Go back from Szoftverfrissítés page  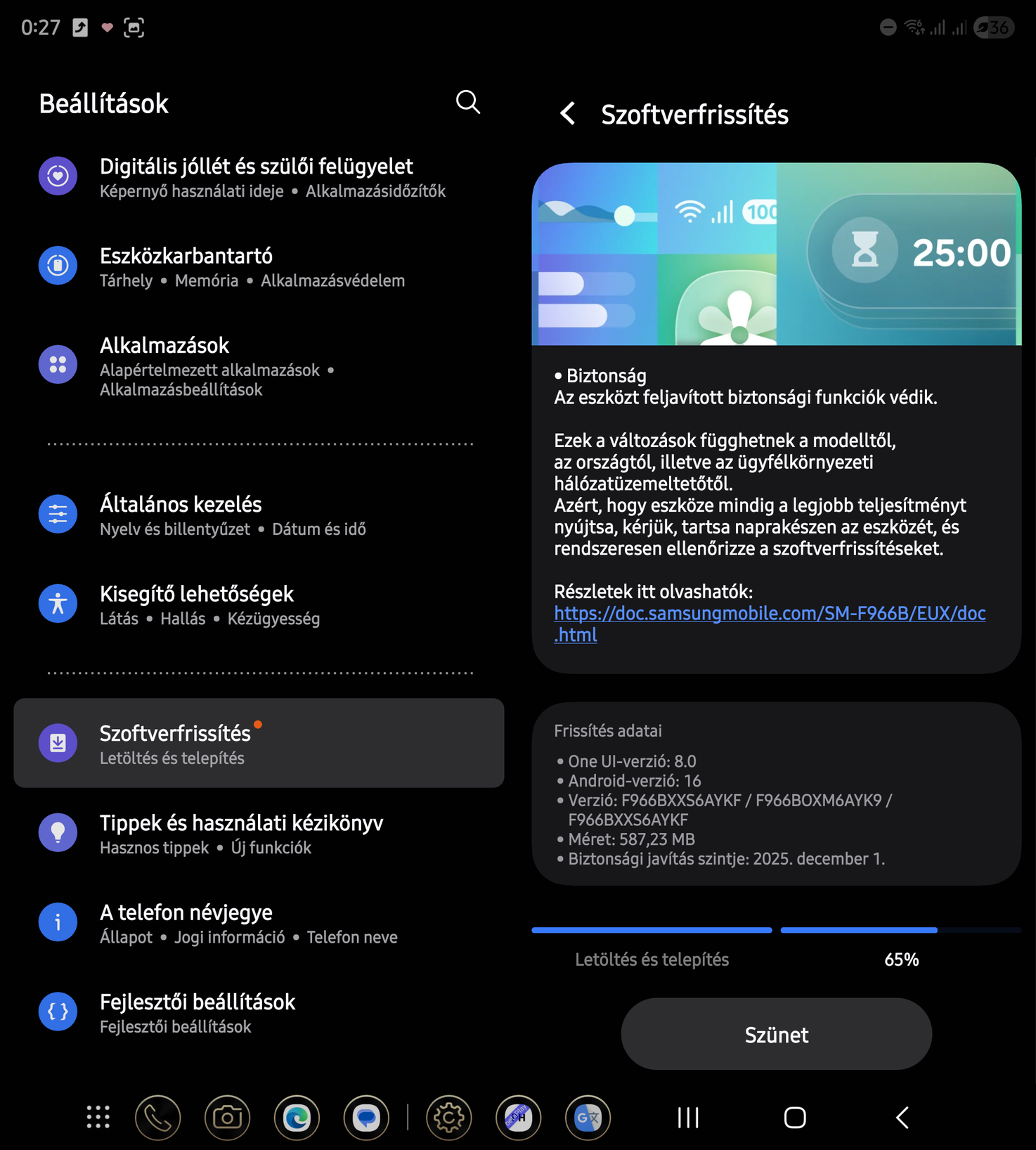pyautogui.click(x=568, y=114)
